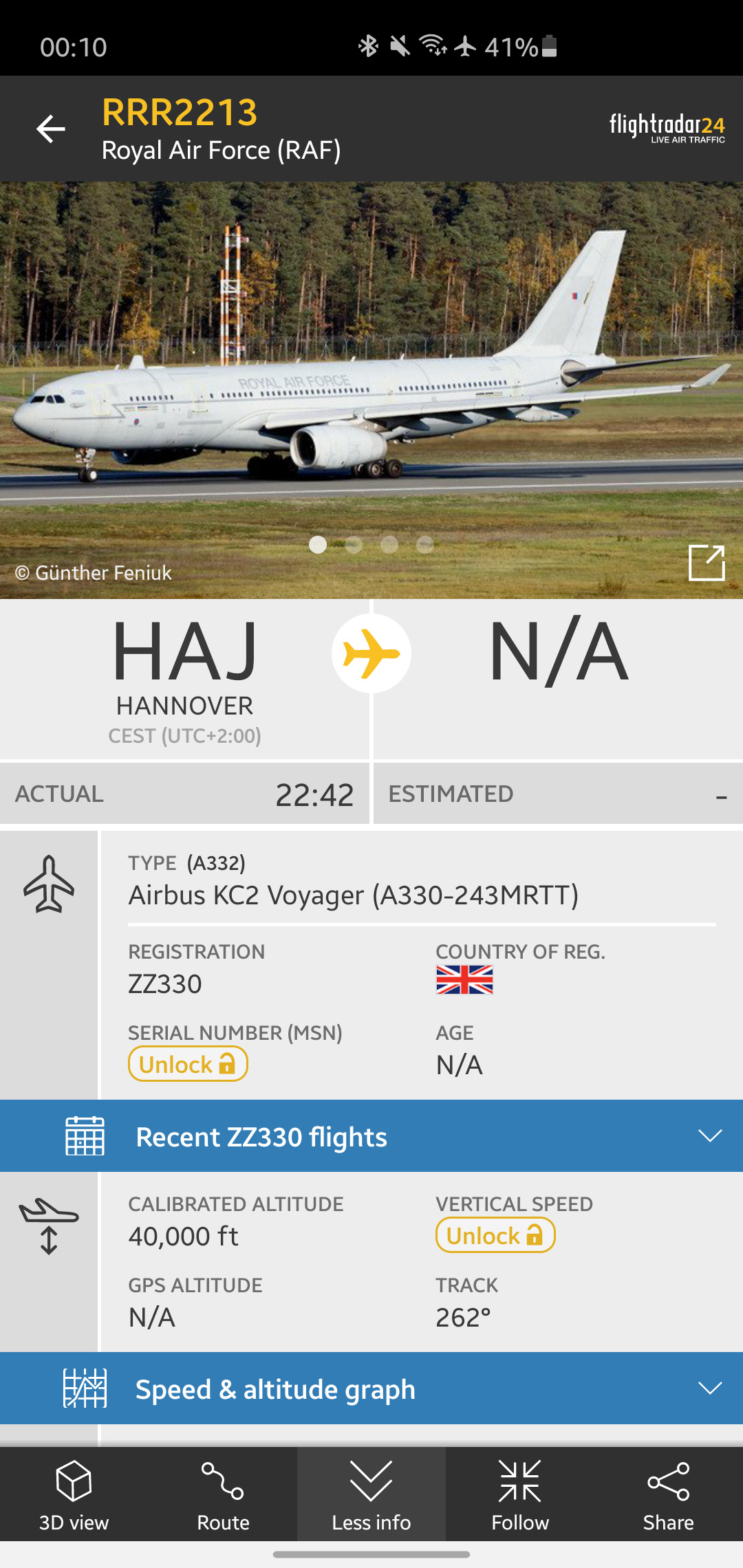Show the flight Route

223,1494
